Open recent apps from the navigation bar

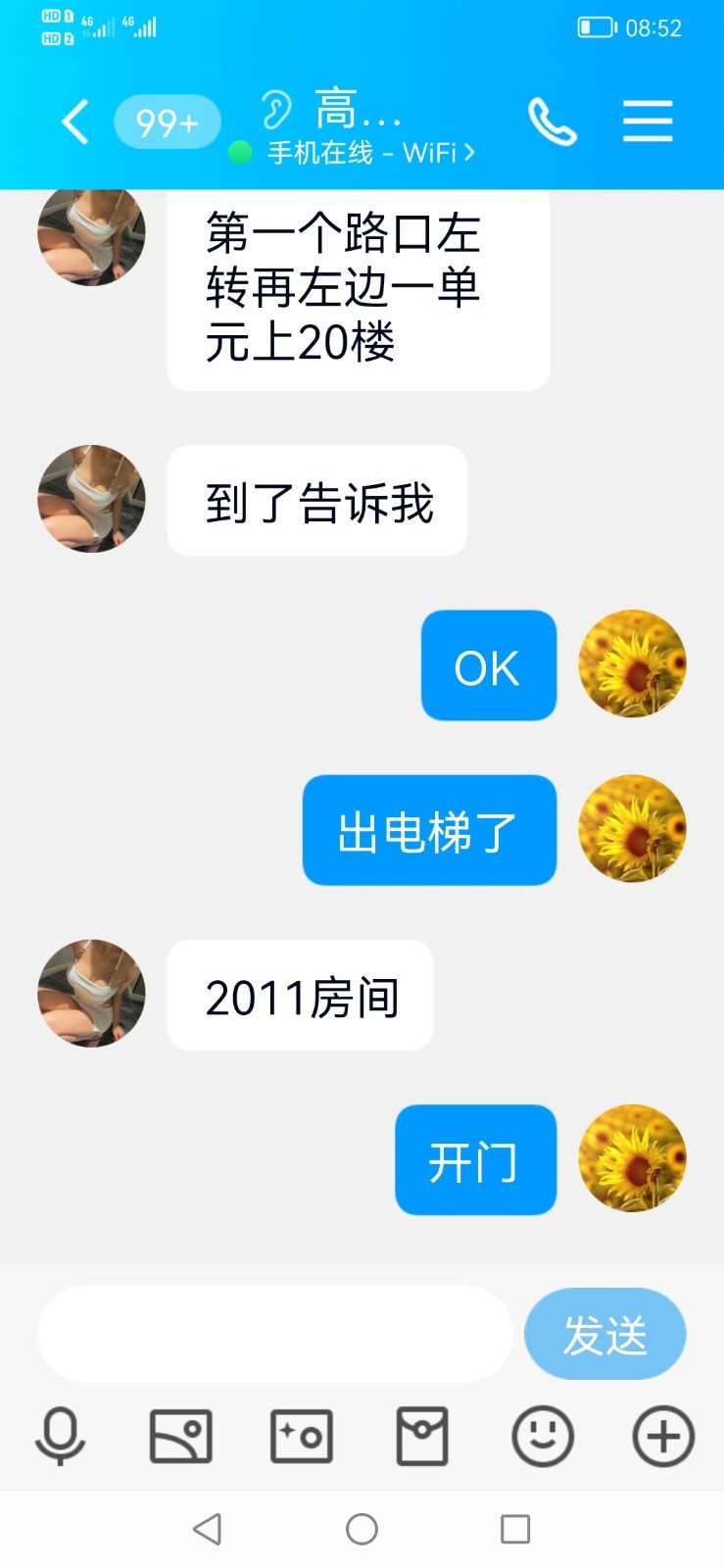coord(515,1529)
